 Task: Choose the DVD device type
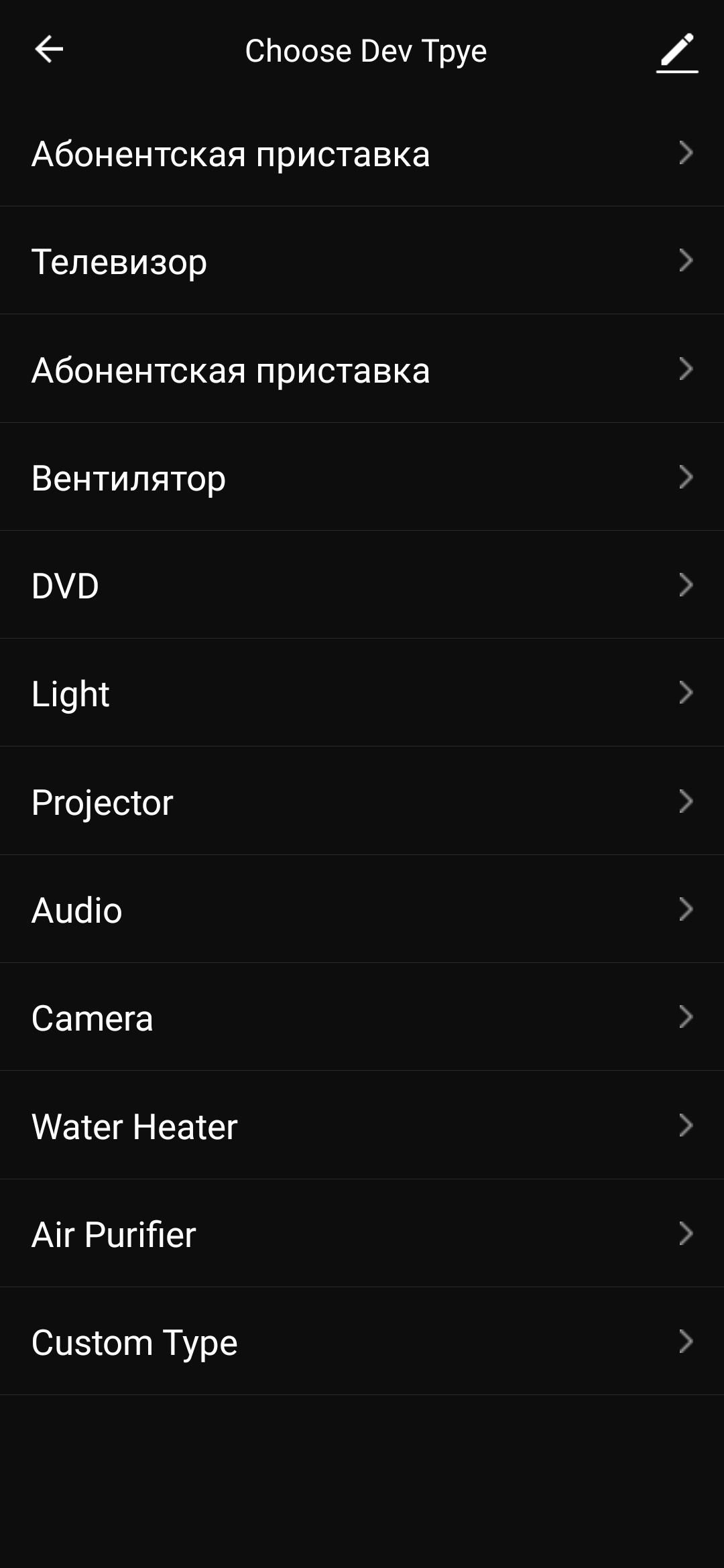click(x=362, y=585)
